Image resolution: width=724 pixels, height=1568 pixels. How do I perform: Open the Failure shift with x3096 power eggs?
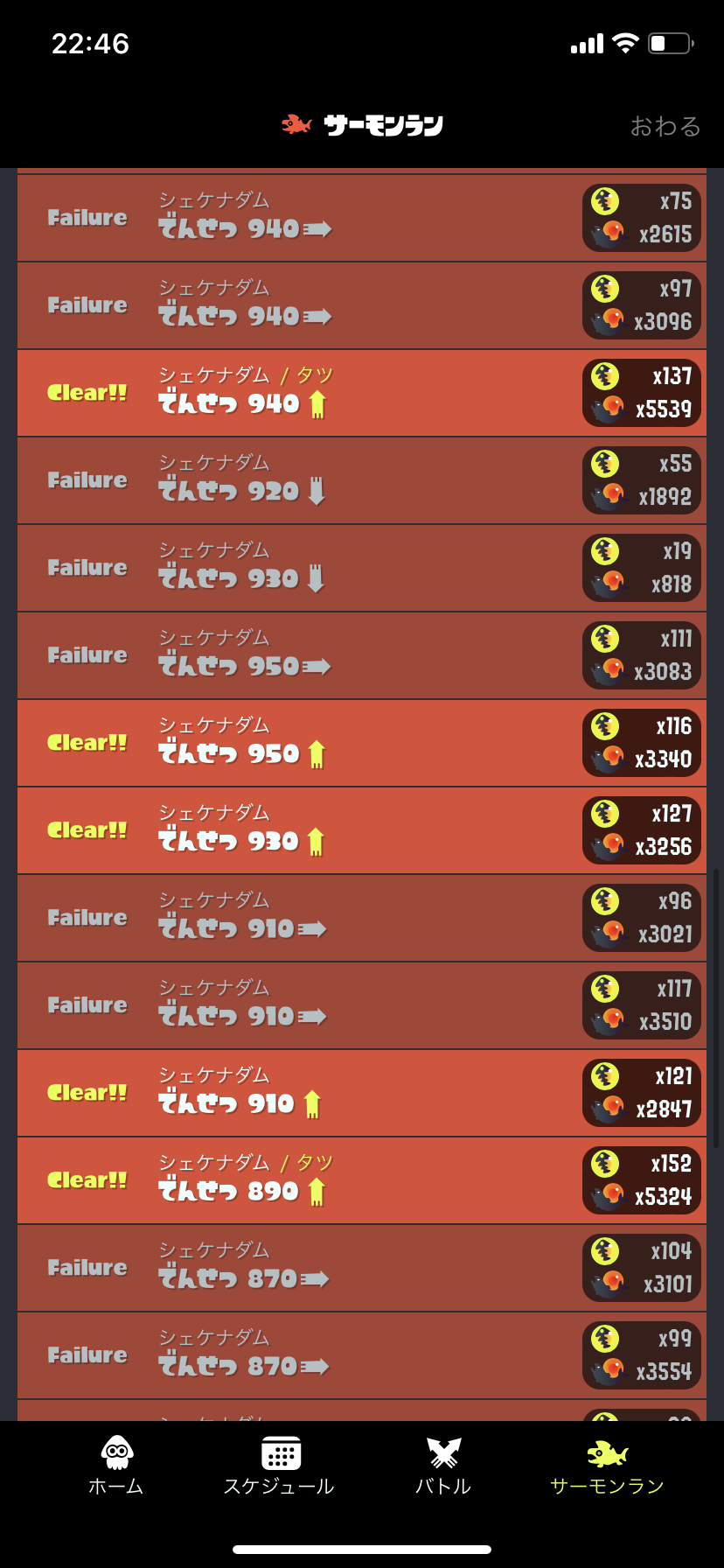[x=362, y=305]
